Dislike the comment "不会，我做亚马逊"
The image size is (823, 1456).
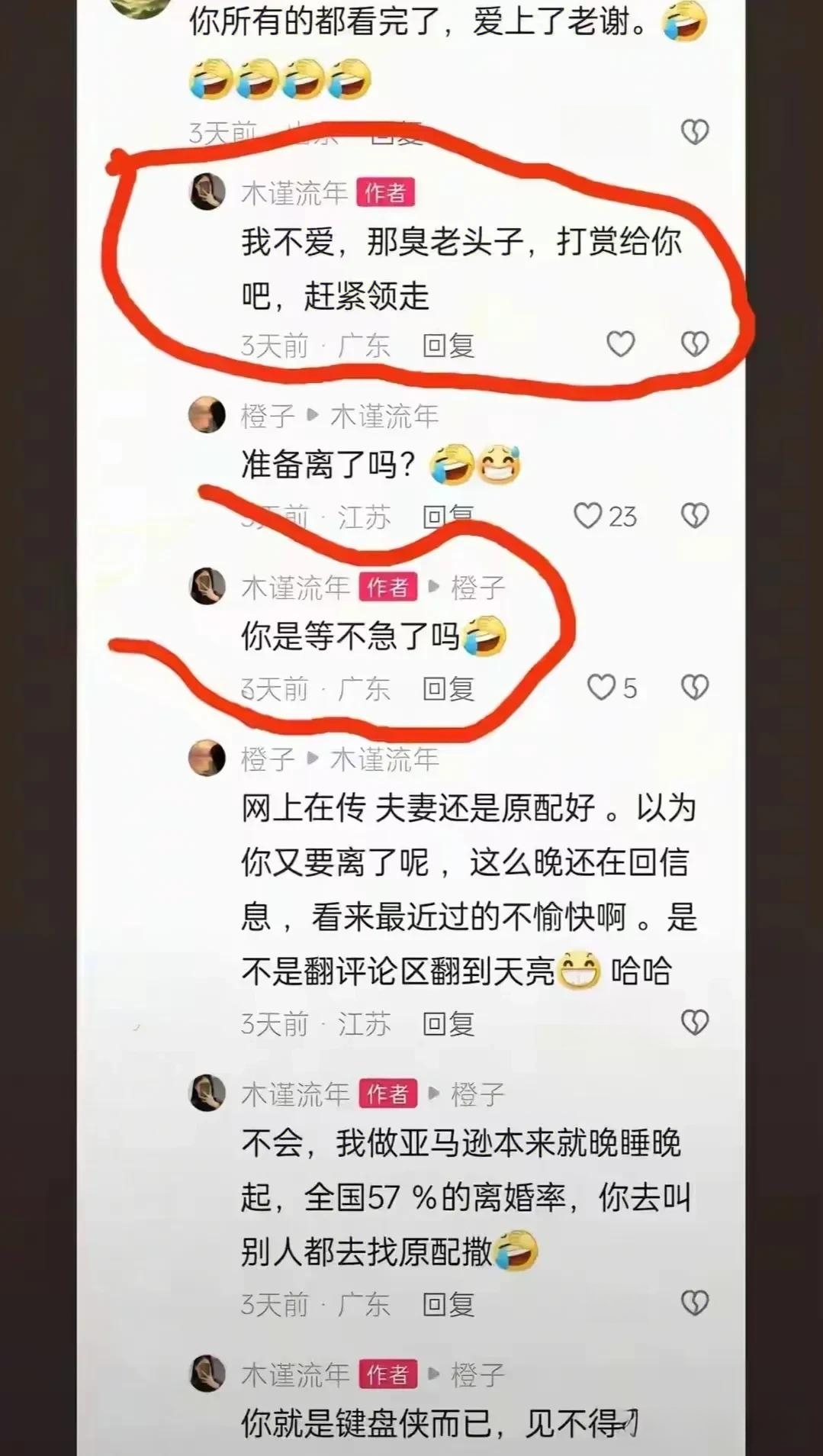[x=694, y=1303]
